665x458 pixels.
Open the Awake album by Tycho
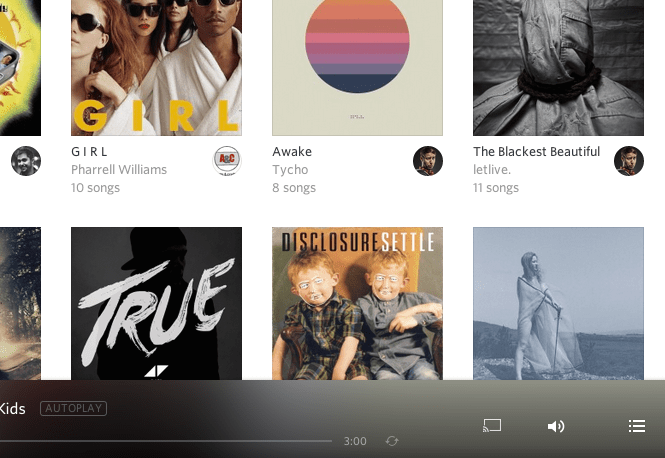coord(357,67)
